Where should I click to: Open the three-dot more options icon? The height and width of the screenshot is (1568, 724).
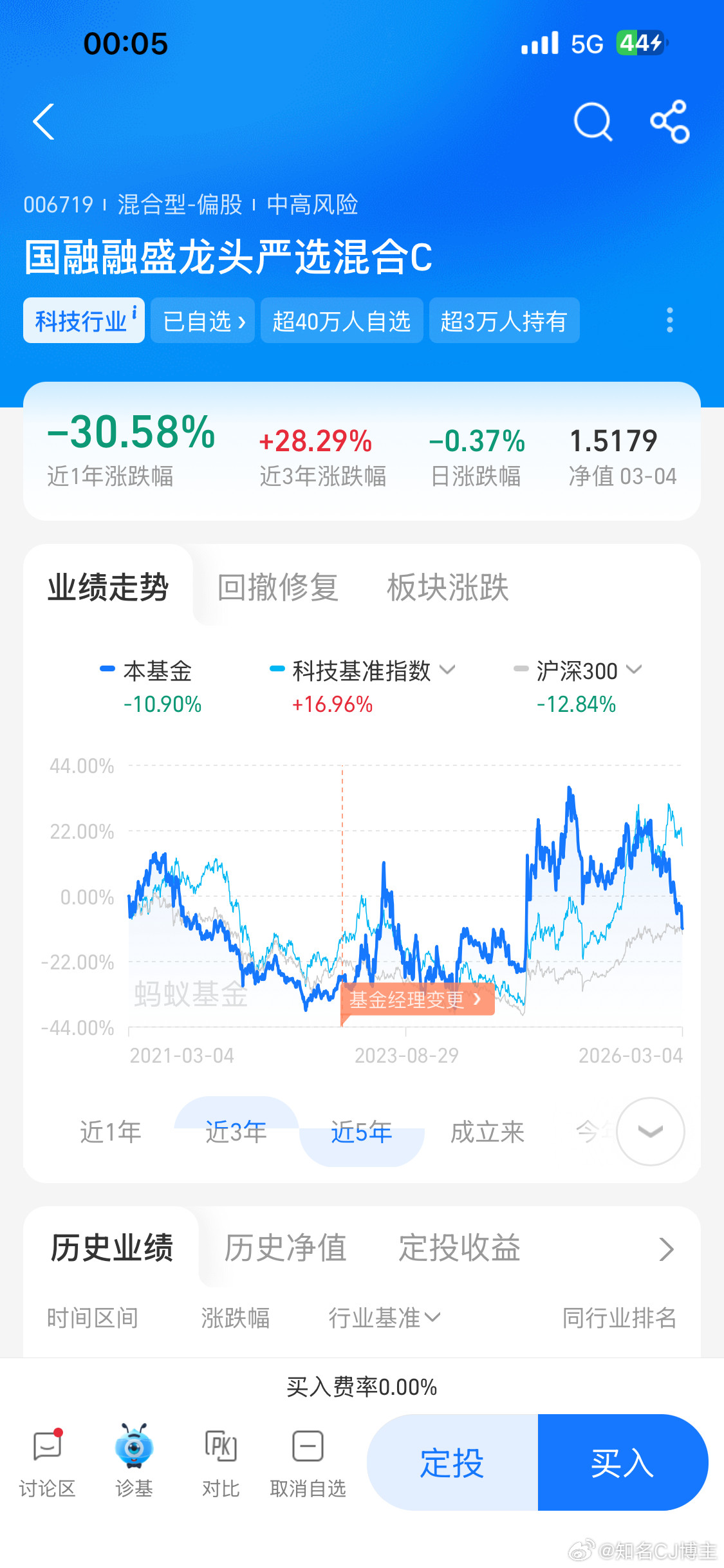[669, 321]
